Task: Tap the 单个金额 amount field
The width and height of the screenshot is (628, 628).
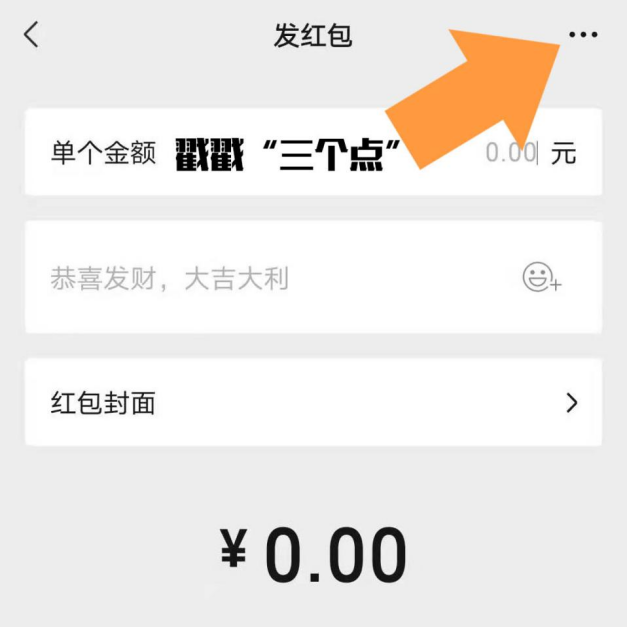Action: (510, 154)
